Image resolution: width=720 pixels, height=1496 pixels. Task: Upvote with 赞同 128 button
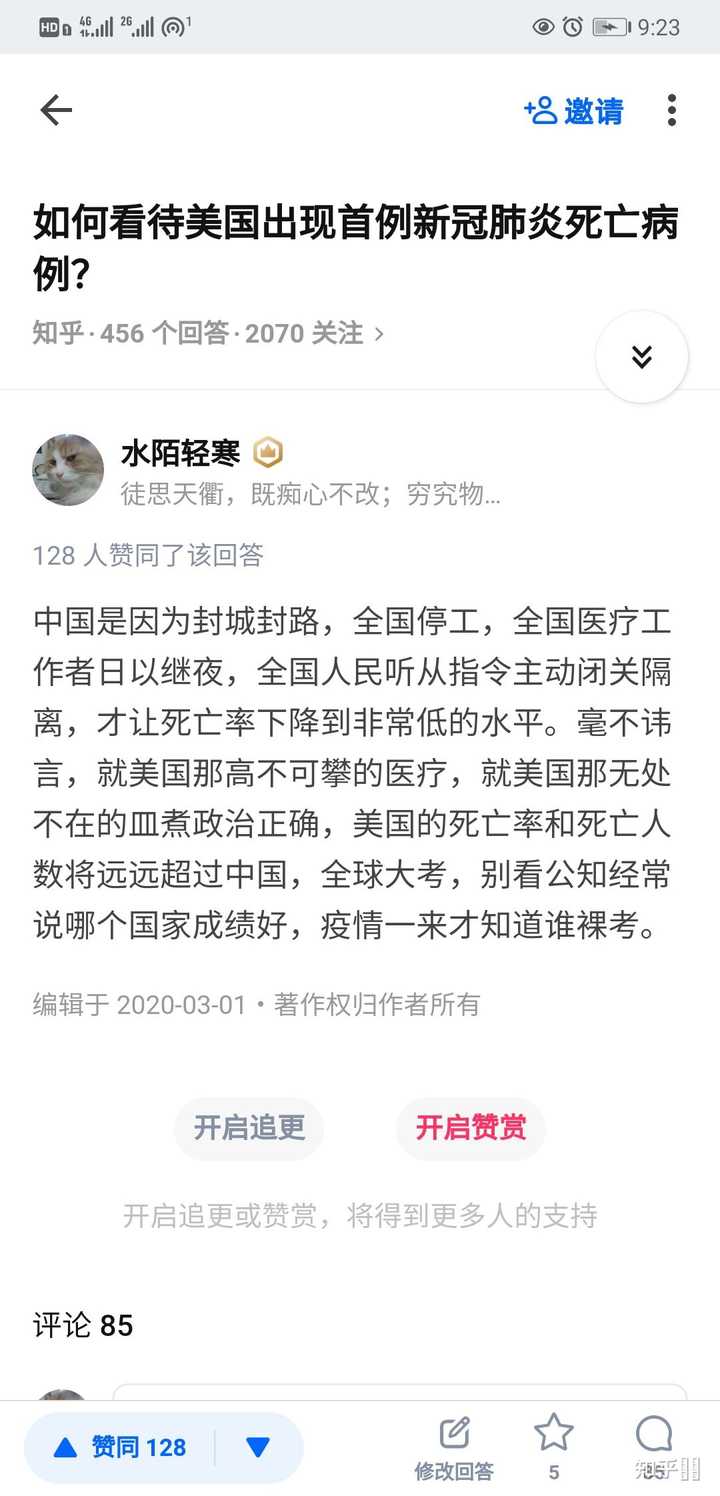(x=120, y=1447)
